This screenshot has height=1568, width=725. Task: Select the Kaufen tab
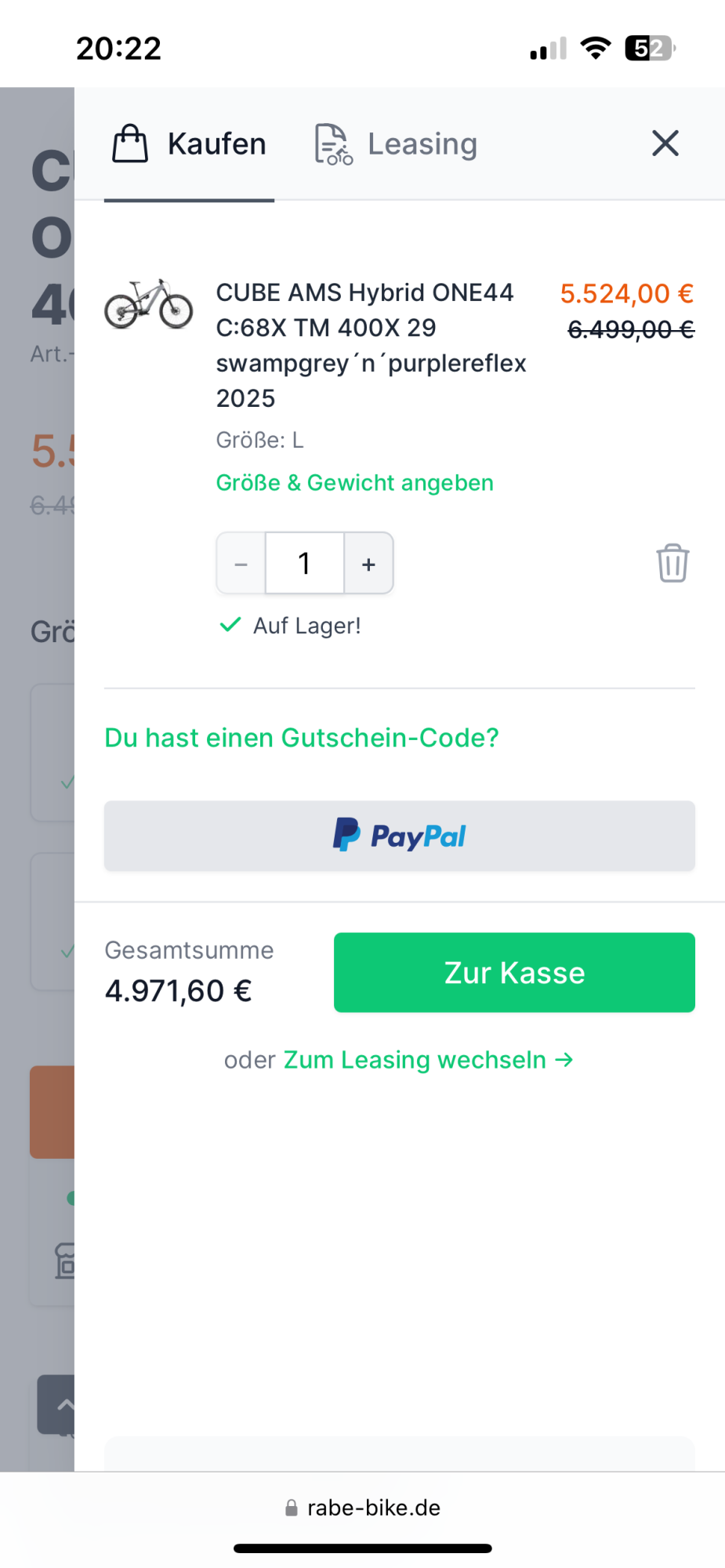pyautogui.click(x=190, y=144)
